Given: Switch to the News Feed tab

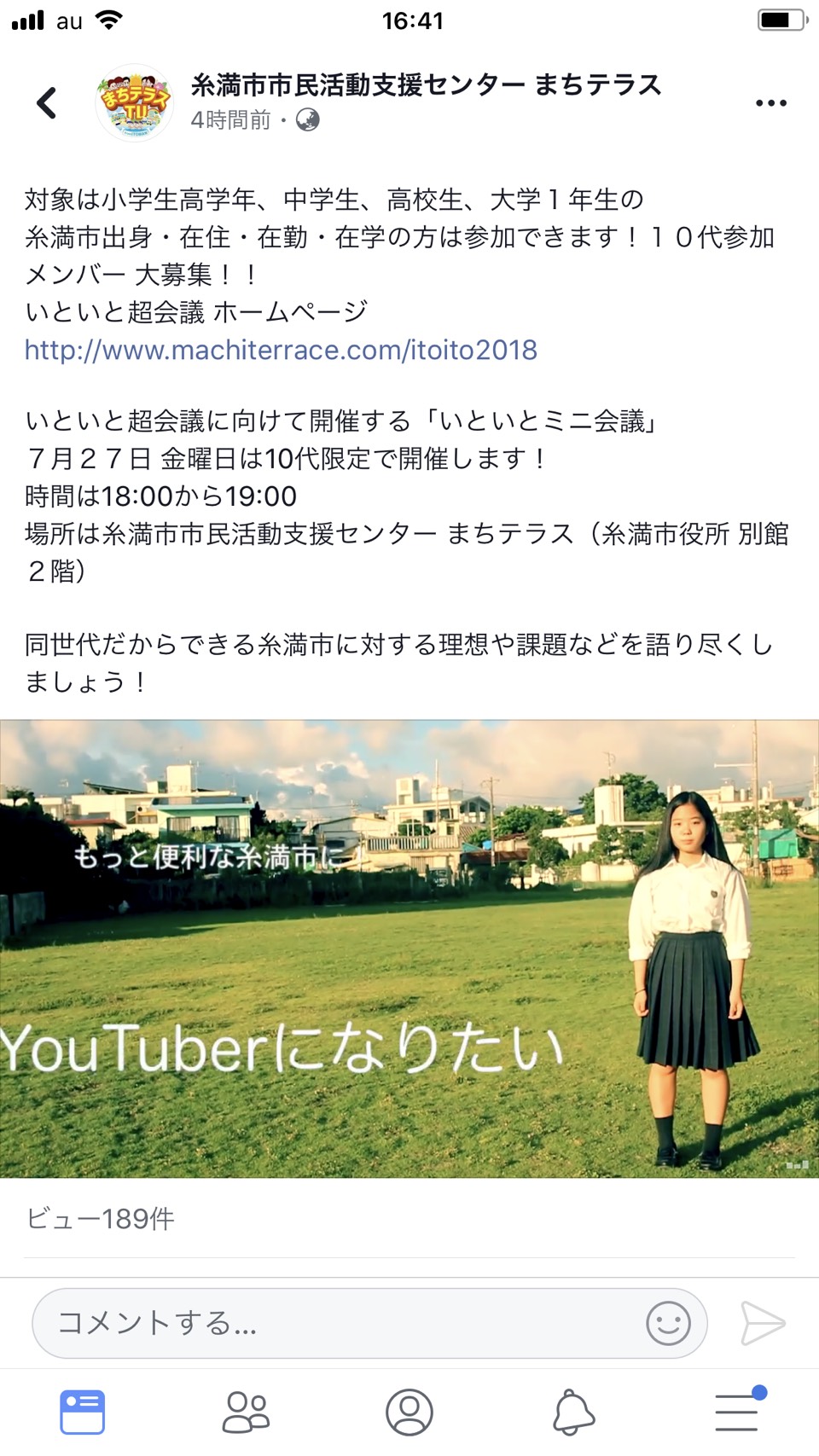Looking at the screenshot, I should click(x=83, y=1412).
